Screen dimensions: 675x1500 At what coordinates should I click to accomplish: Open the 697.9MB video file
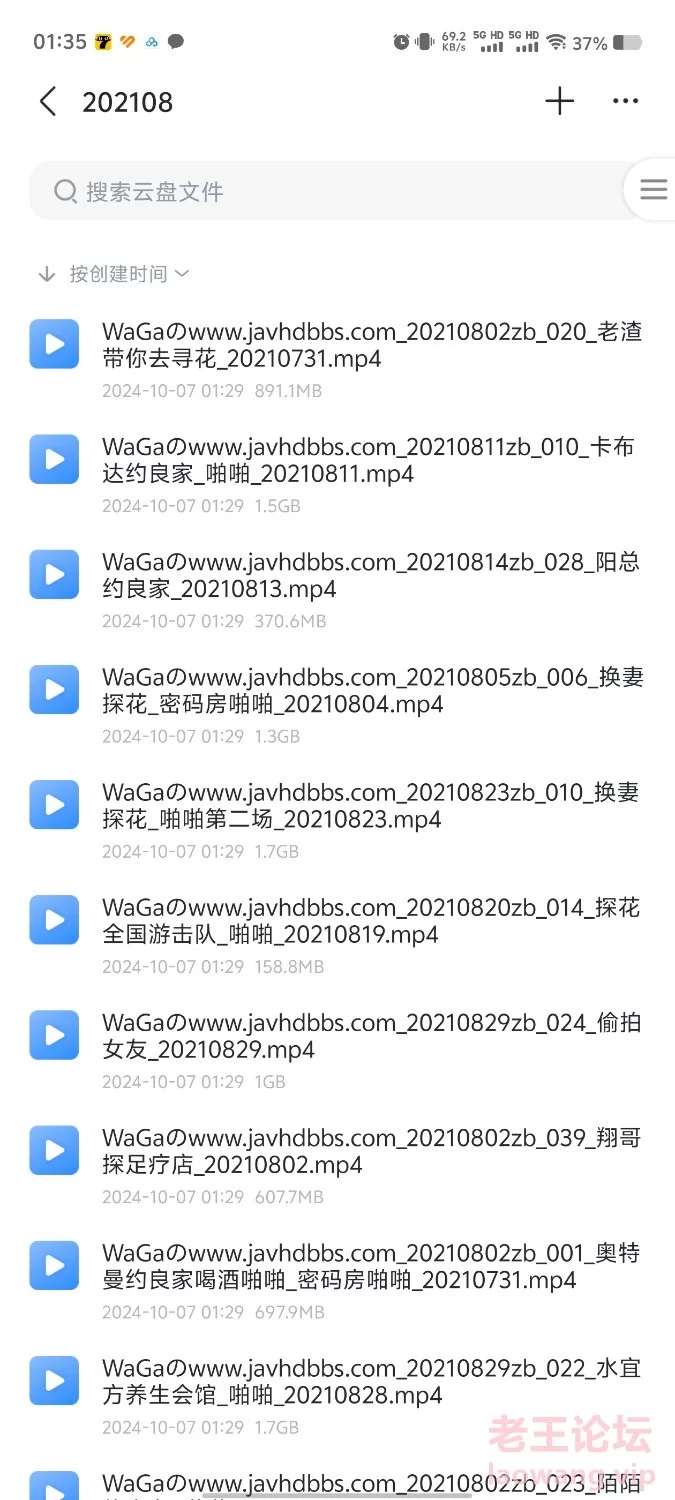point(337,1280)
